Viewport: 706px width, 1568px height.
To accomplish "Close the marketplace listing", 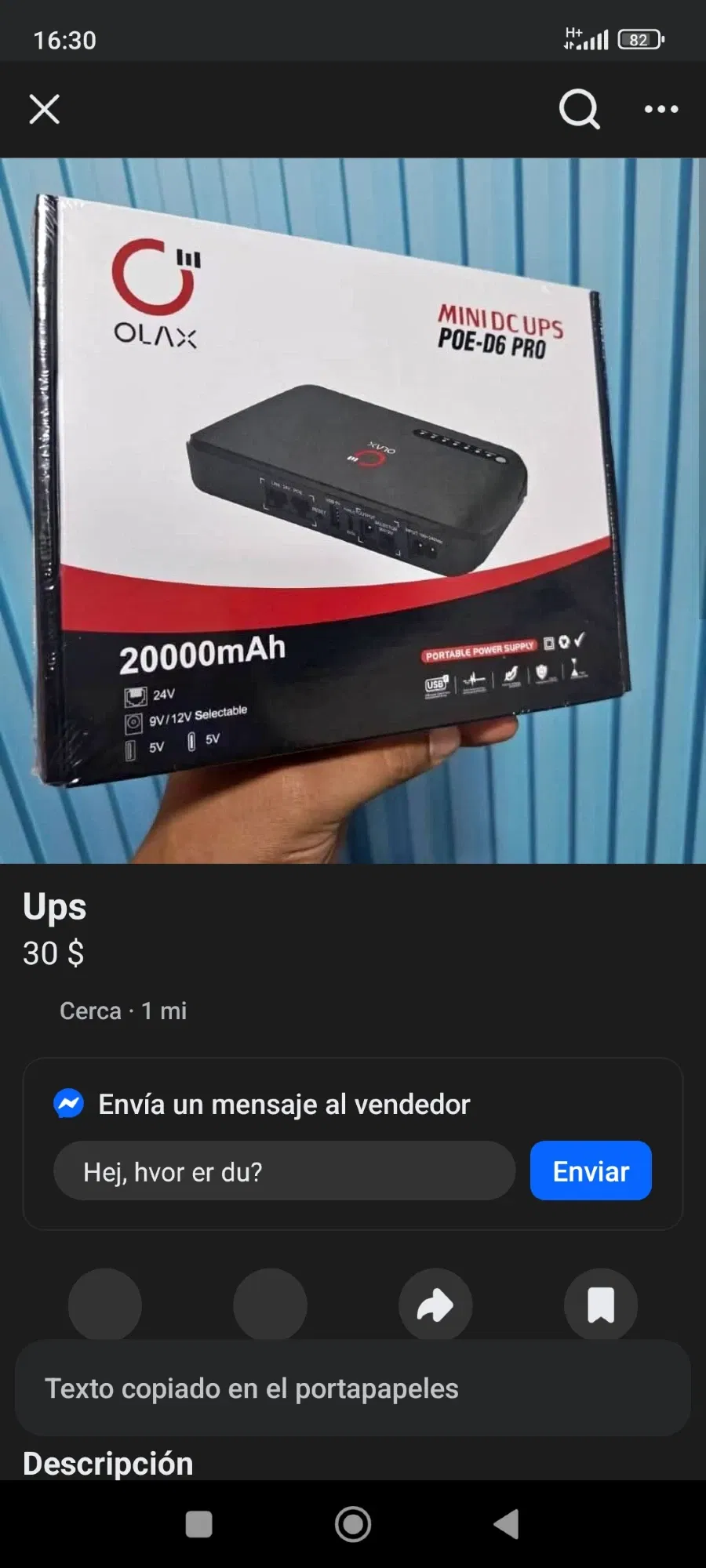I will 44,109.
